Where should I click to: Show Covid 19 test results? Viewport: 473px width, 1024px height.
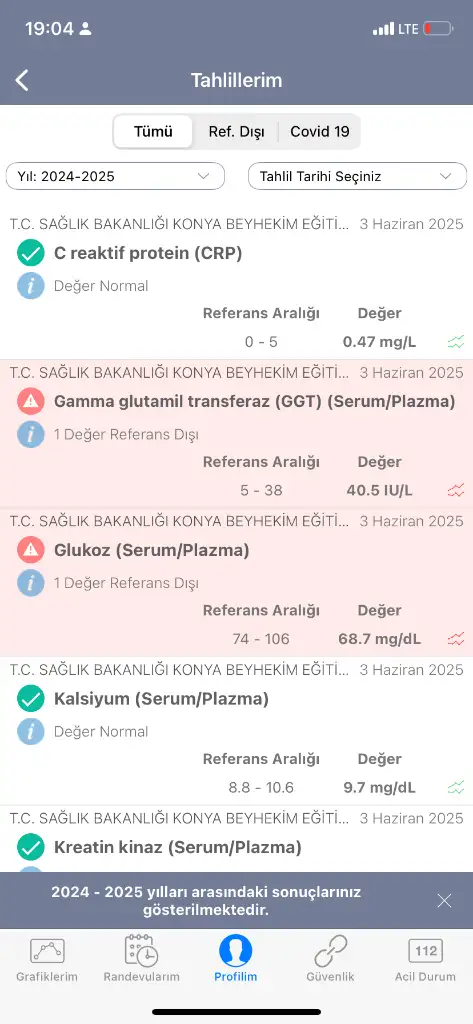pos(319,131)
